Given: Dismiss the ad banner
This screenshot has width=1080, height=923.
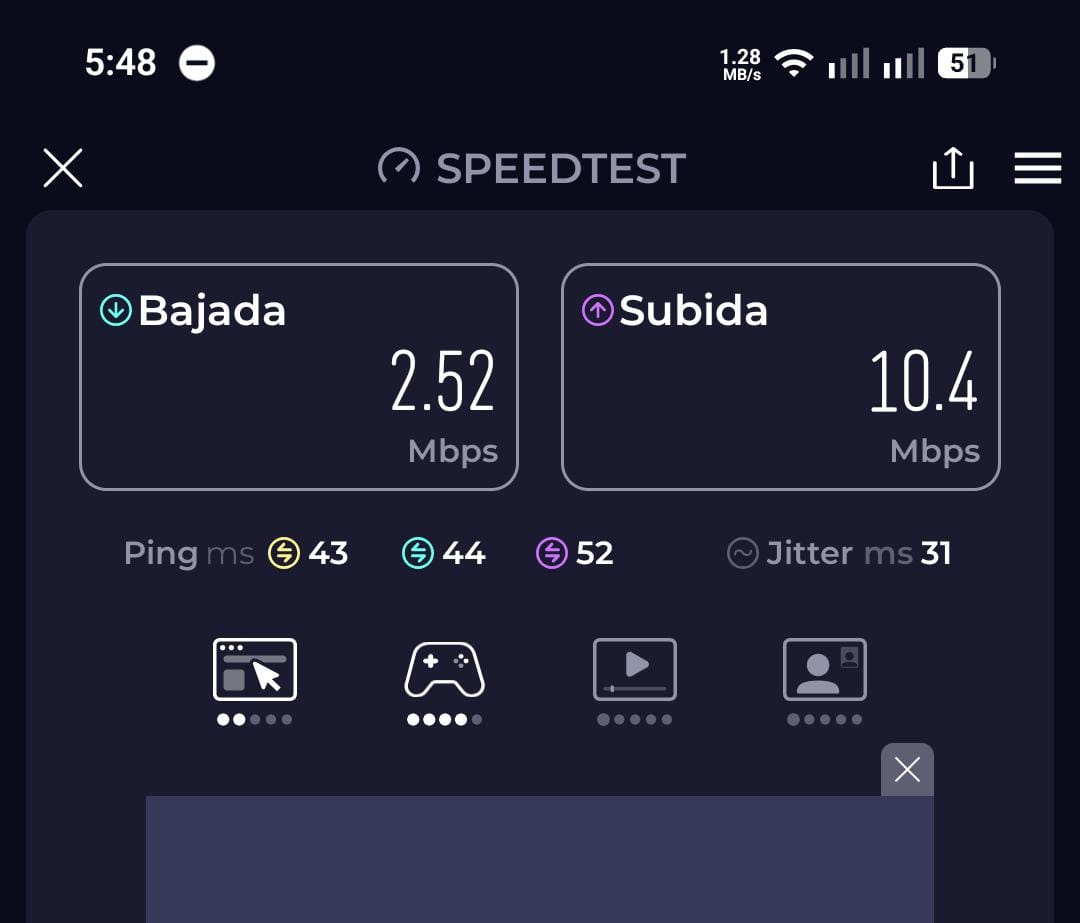Looking at the screenshot, I should pos(907,769).
